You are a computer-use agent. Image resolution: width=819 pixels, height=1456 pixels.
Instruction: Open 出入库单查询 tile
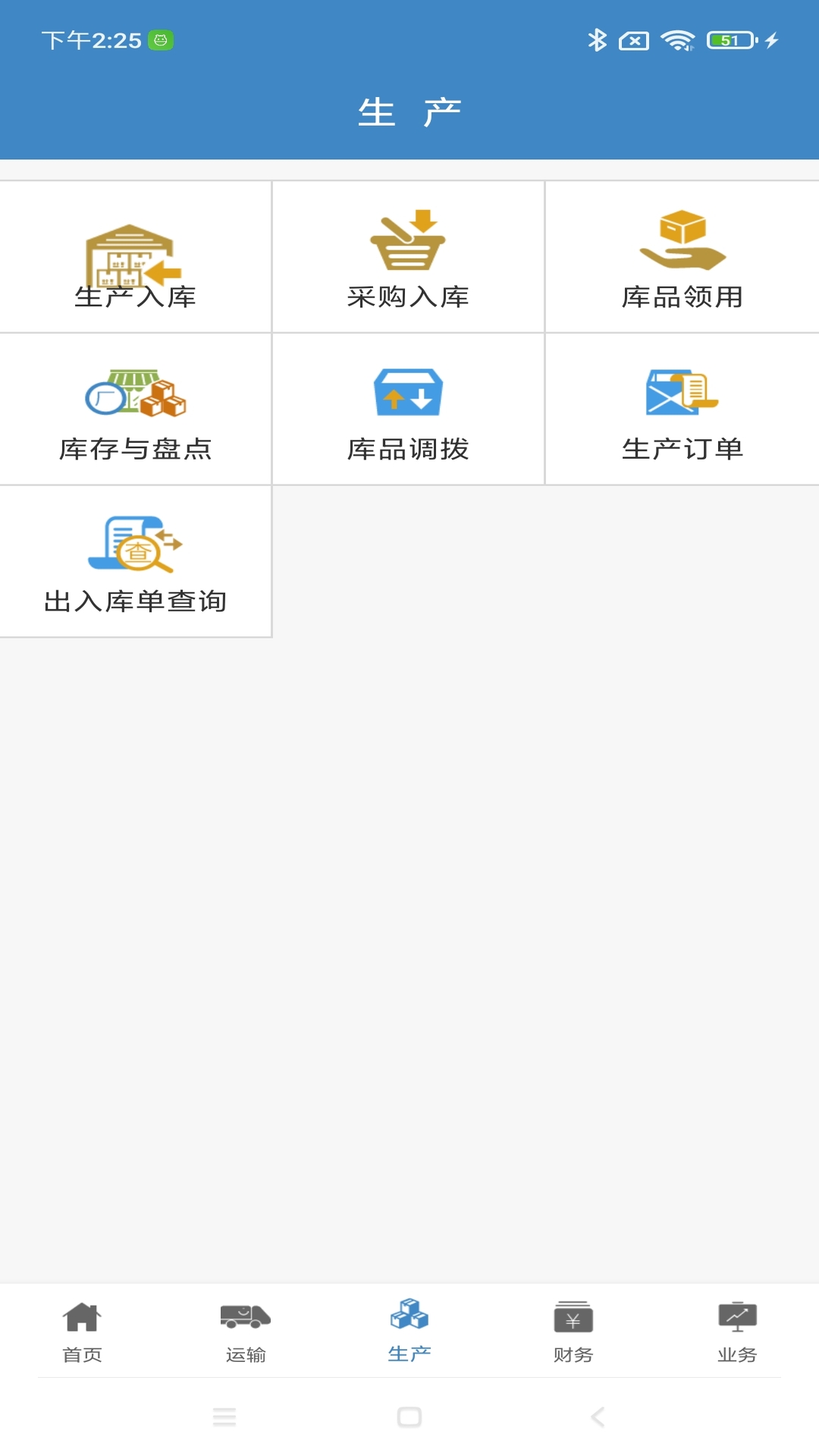(x=136, y=562)
